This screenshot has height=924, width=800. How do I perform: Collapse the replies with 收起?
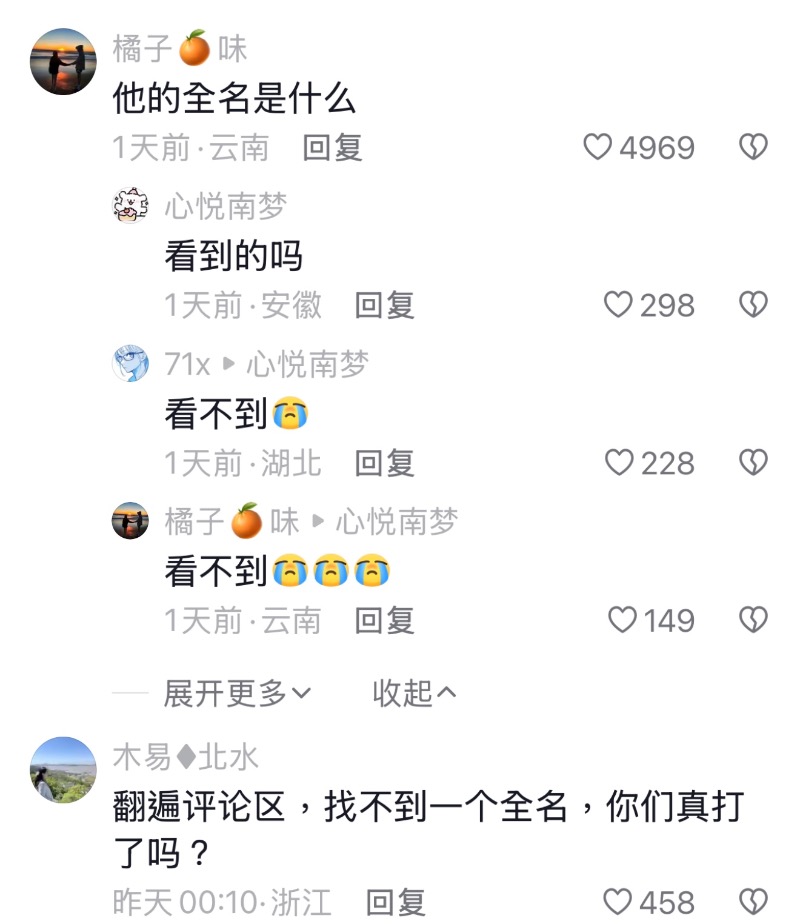click(x=414, y=692)
